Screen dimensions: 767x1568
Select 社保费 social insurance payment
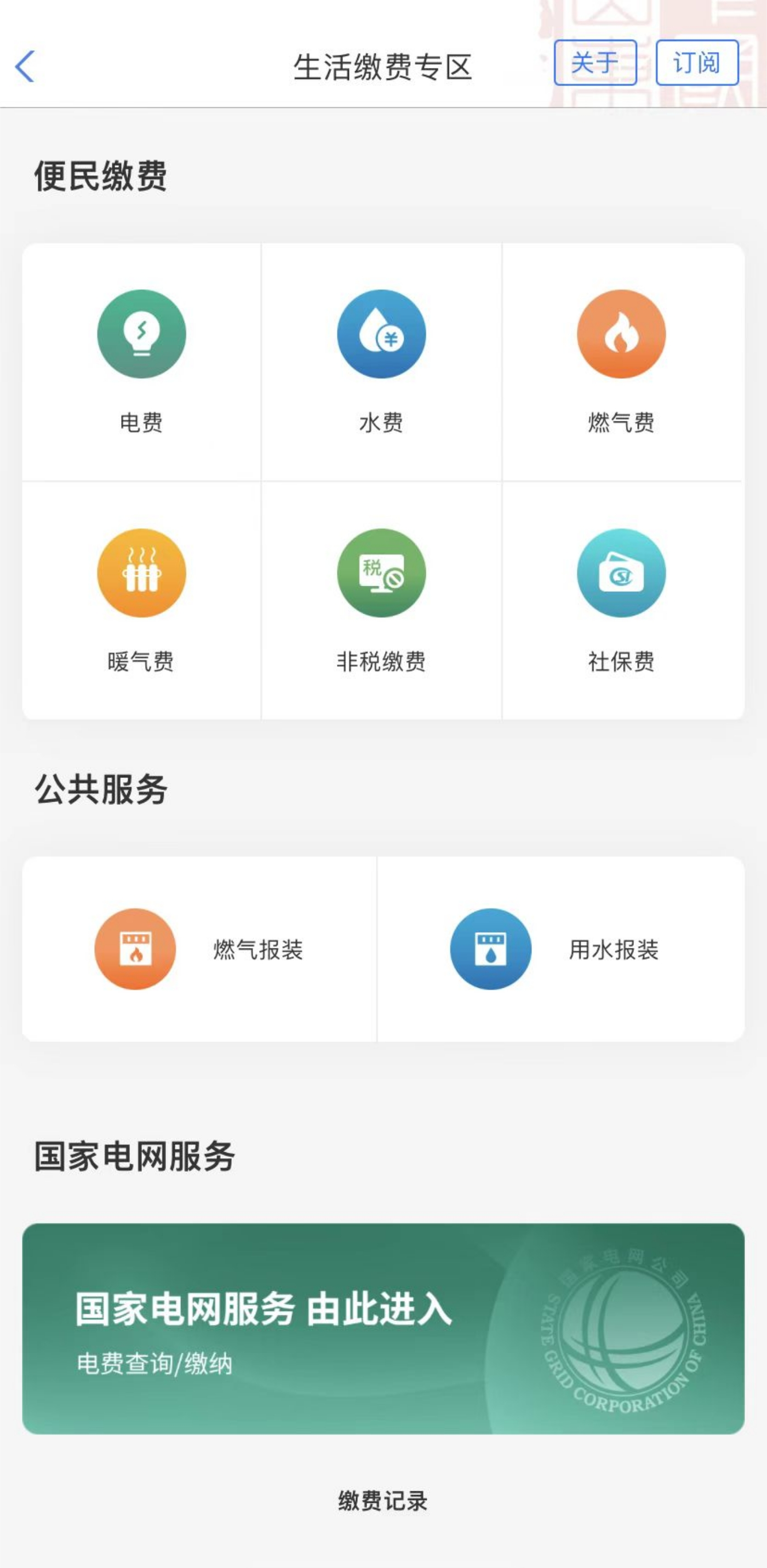pos(621,600)
